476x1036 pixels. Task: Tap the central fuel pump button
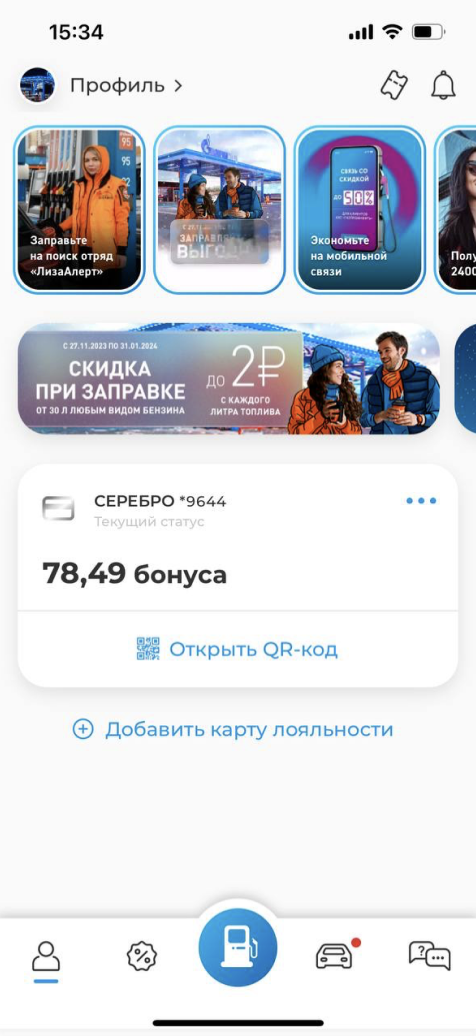point(238,948)
